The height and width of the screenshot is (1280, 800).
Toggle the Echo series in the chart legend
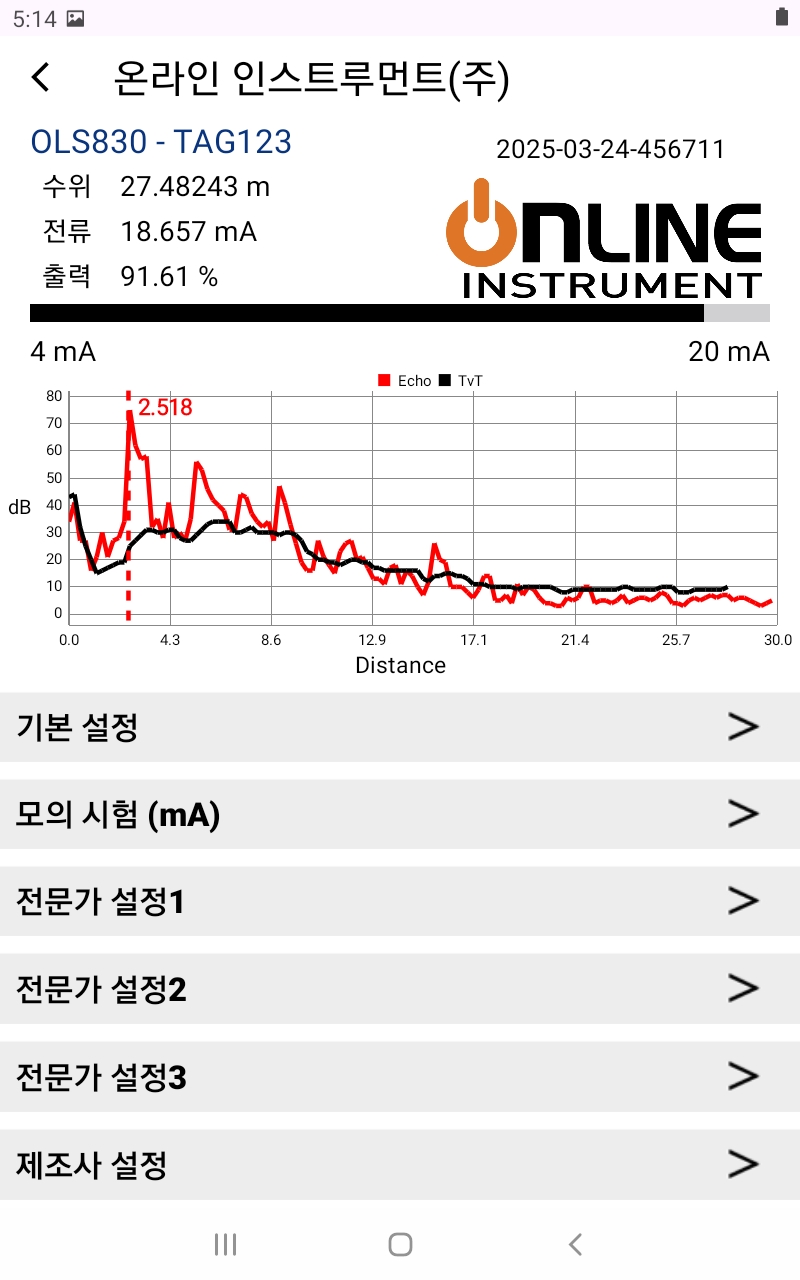coord(404,381)
